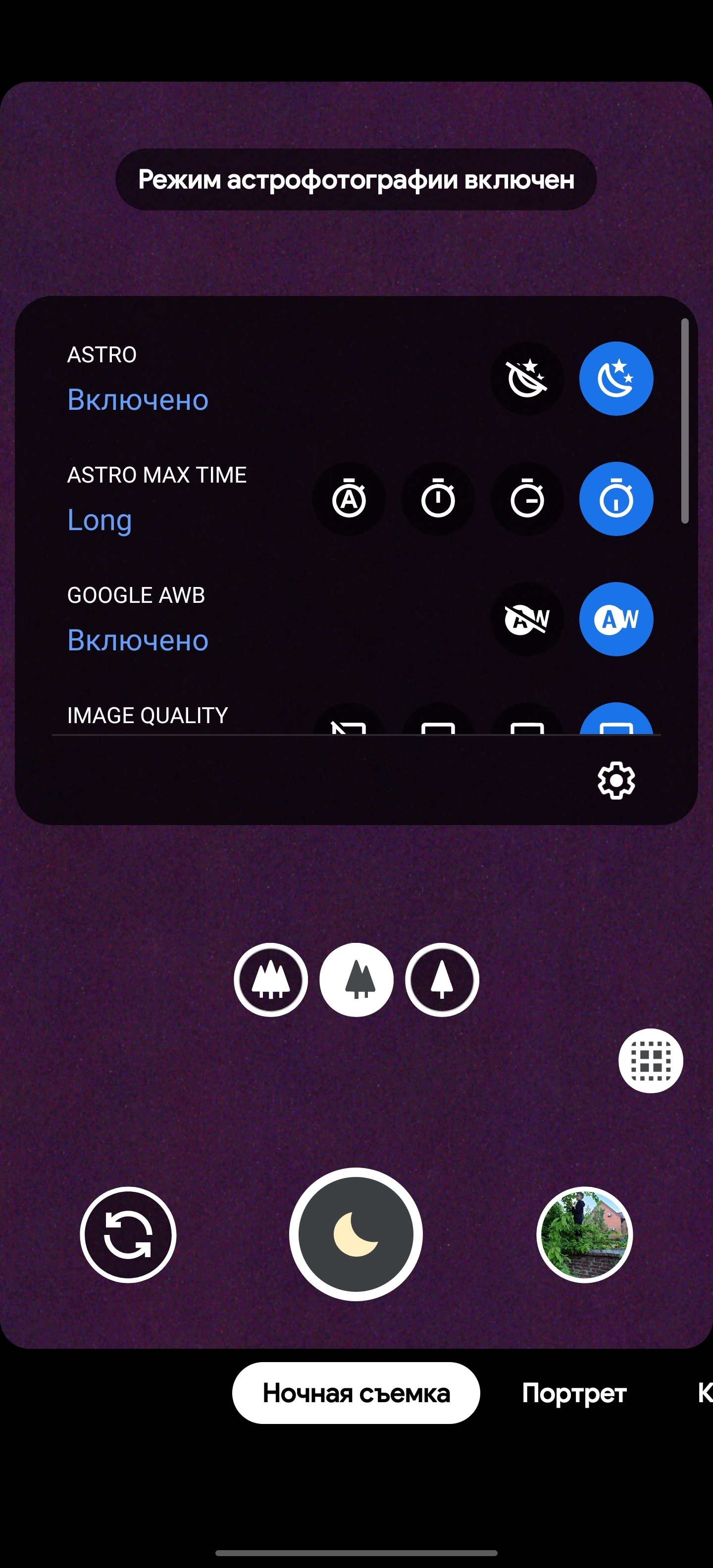Open camera settings via the gear icon
The width and height of the screenshot is (713, 1568).
click(x=615, y=780)
